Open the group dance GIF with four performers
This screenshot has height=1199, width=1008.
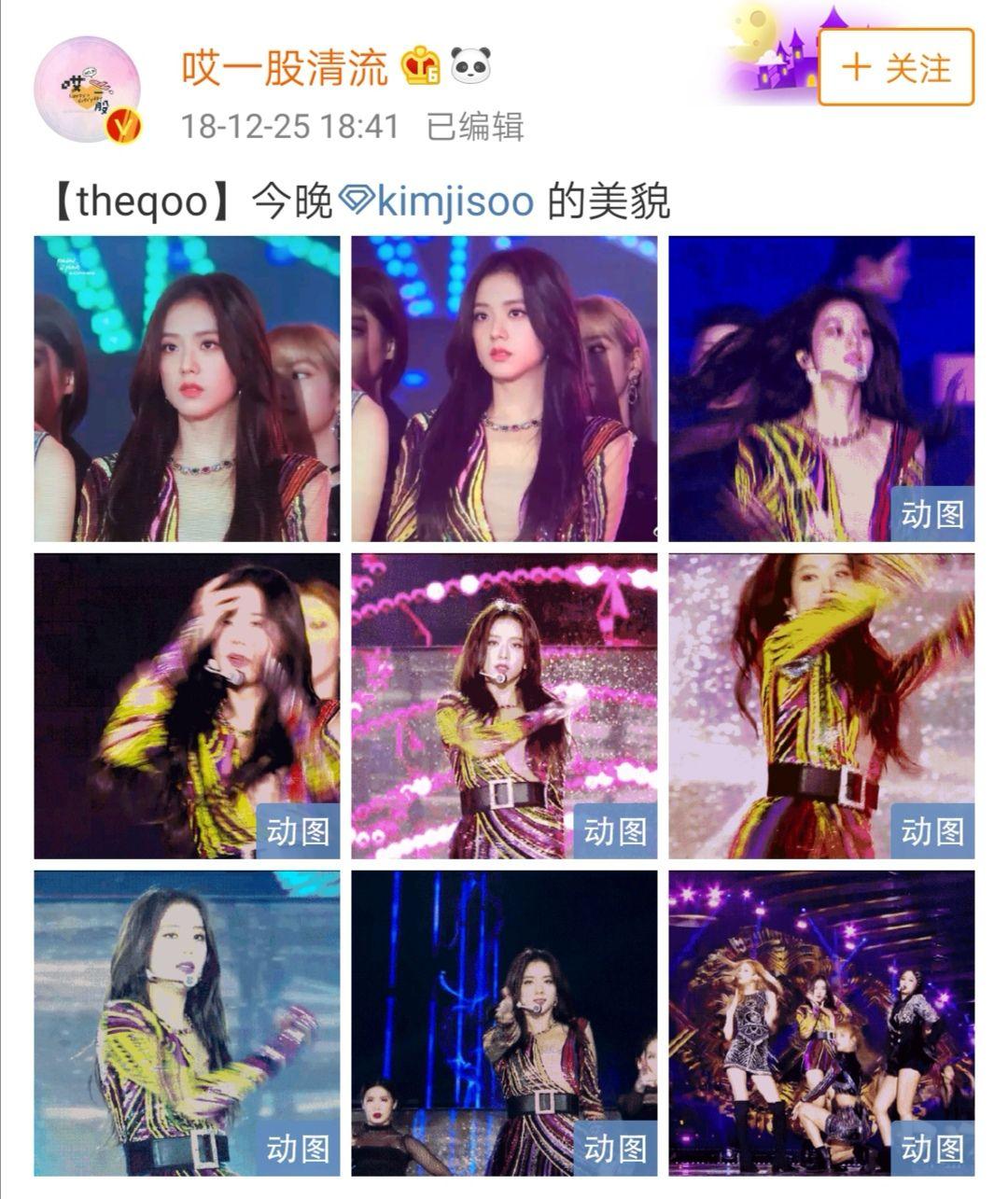[821, 1023]
